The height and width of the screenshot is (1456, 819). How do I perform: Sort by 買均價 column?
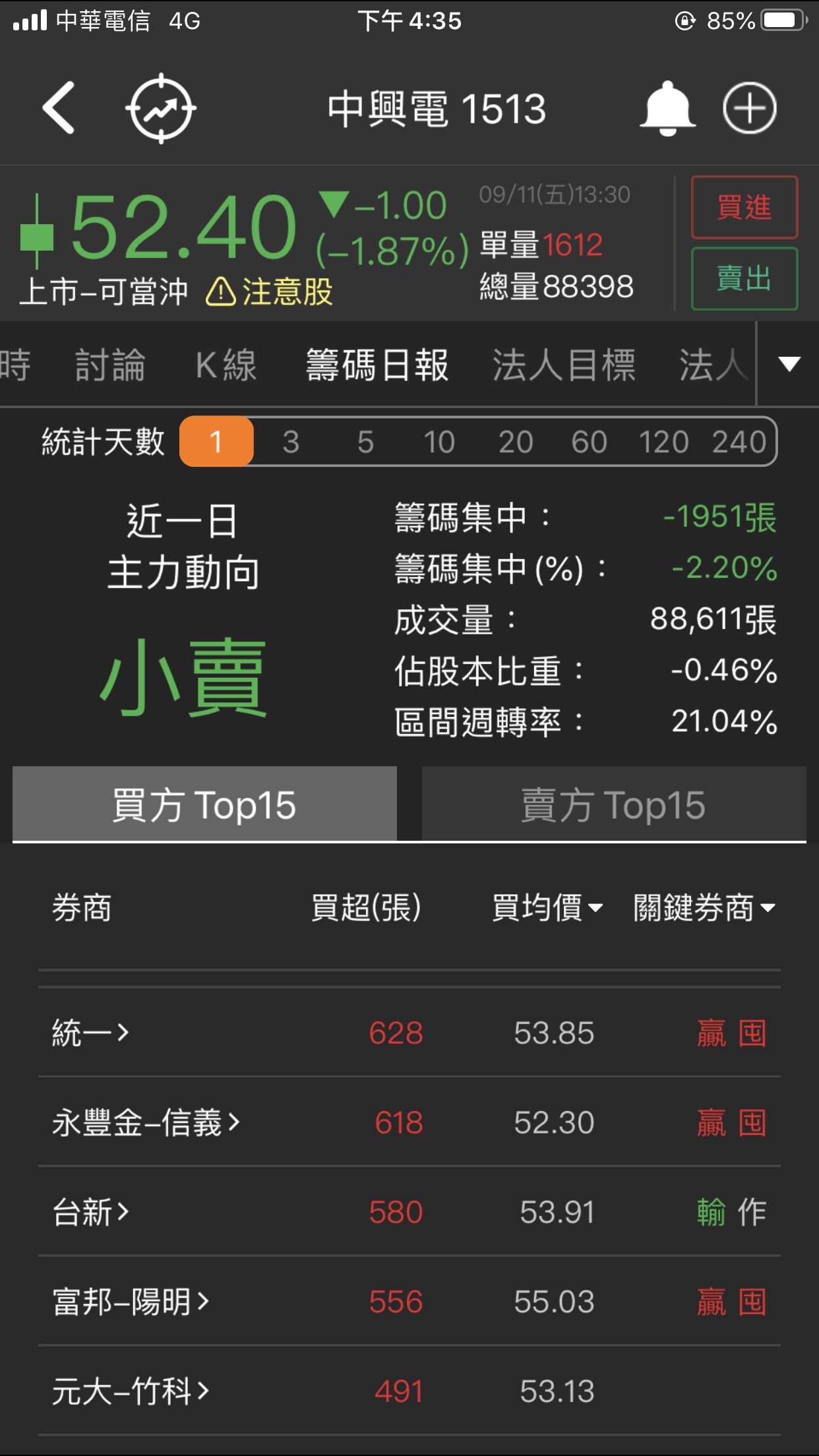[547, 907]
